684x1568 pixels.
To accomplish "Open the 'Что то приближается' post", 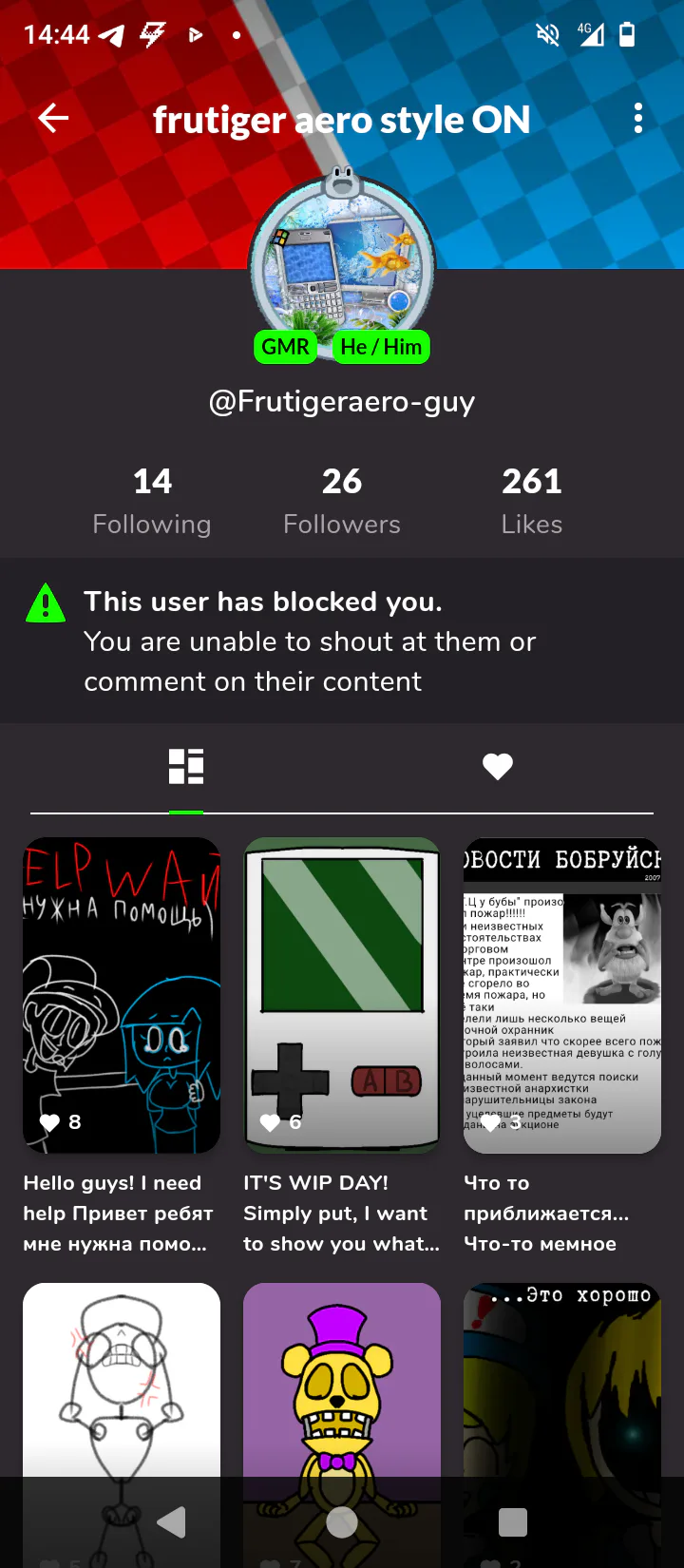I will (562, 995).
